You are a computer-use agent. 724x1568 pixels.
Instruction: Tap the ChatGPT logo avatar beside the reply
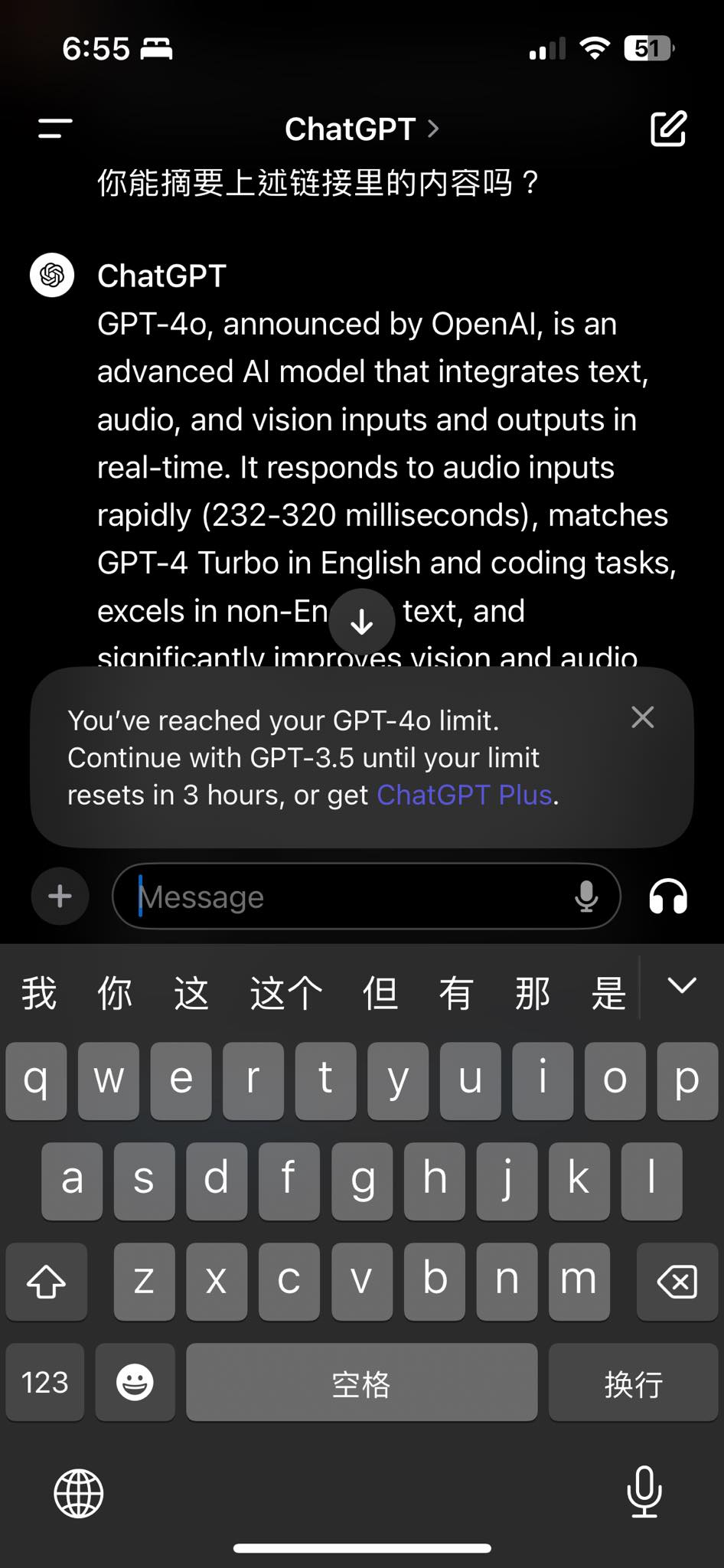pos(51,275)
